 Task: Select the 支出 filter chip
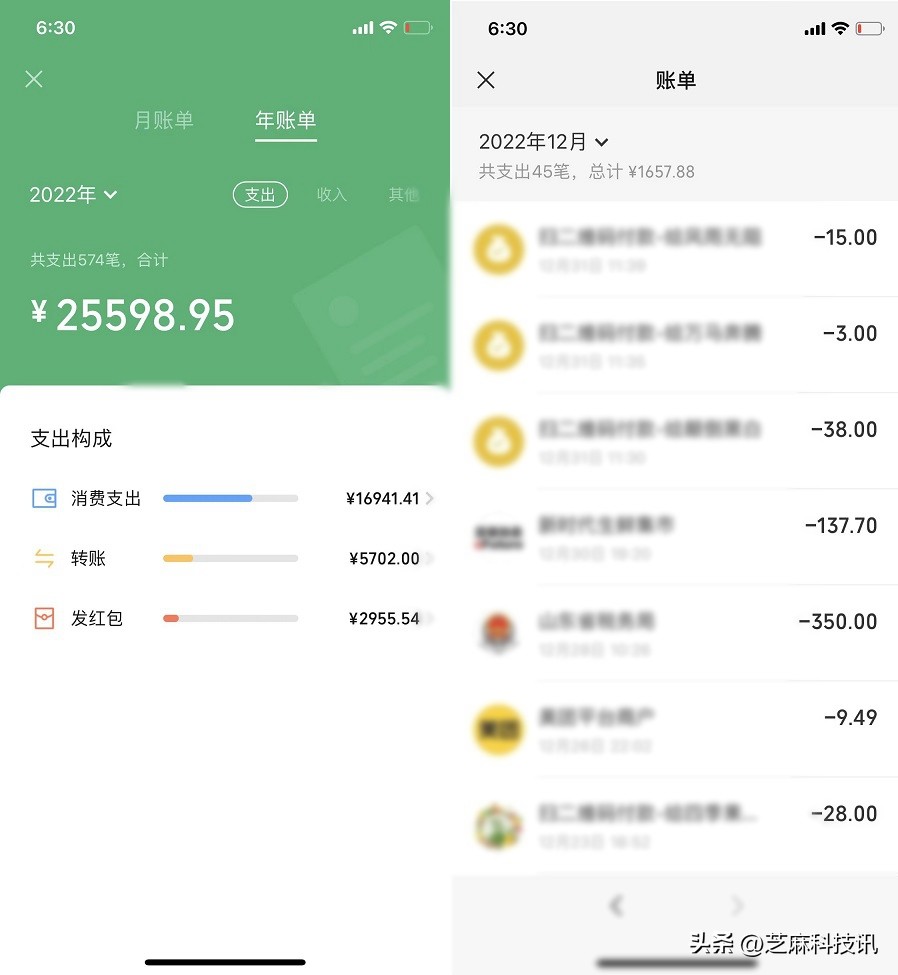click(260, 195)
